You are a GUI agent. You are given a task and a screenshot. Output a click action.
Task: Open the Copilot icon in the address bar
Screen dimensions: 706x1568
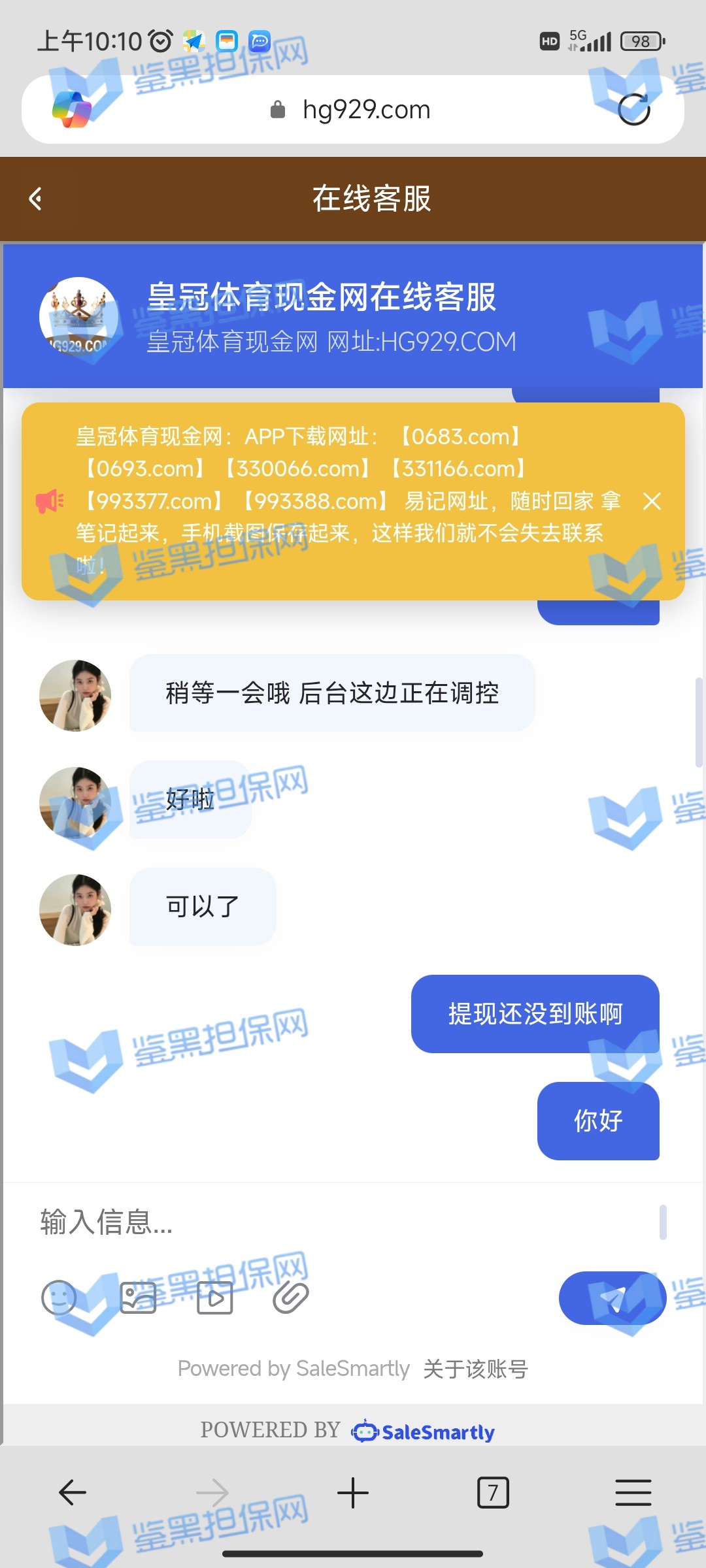coord(71,109)
